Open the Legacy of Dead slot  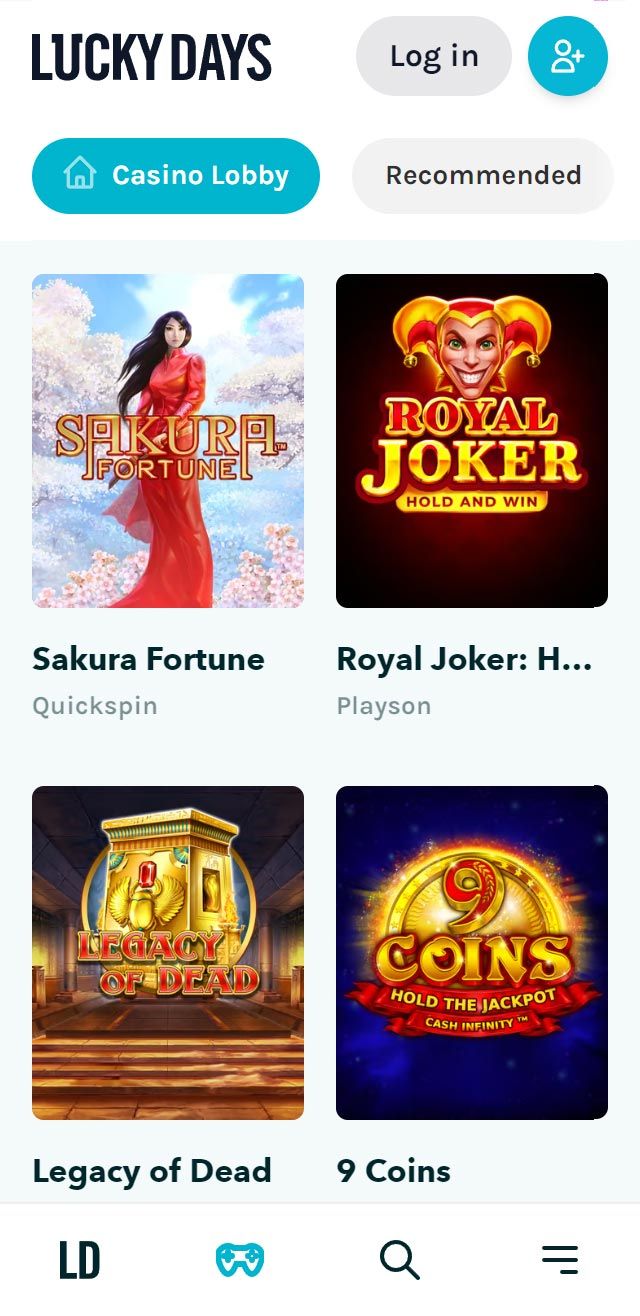(168, 953)
